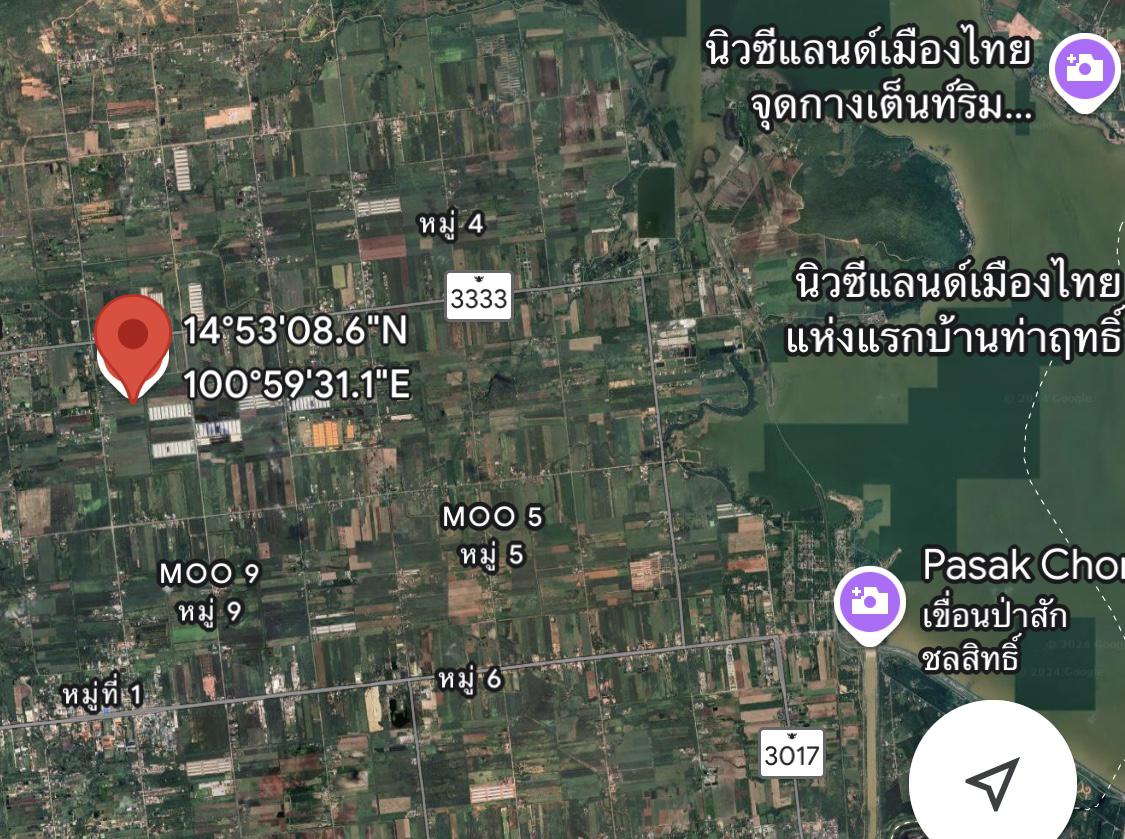This screenshot has width=1125, height=839.
Task: Tap the navigation arrow location button
Action: pyautogui.click(x=992, y=782)
